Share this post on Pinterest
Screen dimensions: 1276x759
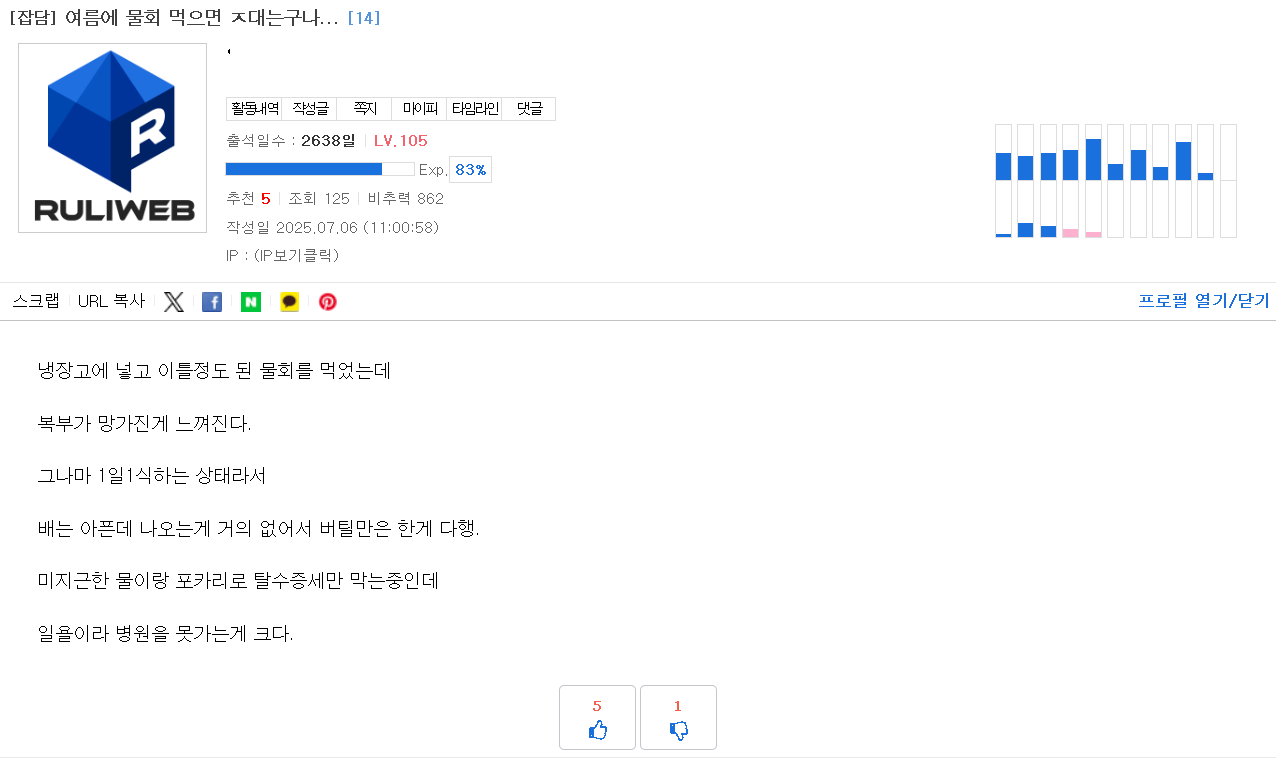click(x=328, y=302)
